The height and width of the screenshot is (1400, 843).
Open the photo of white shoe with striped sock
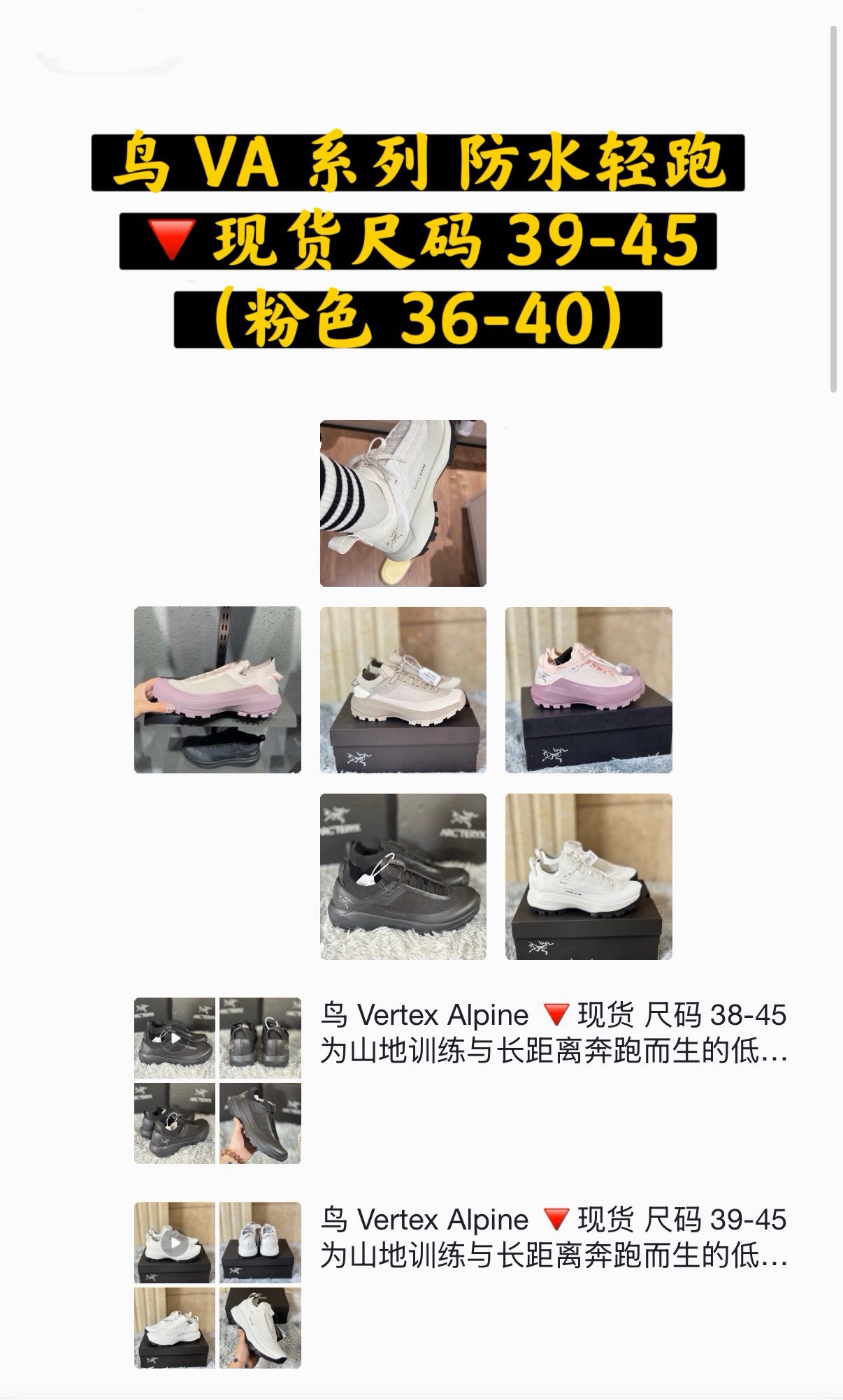coord(403,503)
